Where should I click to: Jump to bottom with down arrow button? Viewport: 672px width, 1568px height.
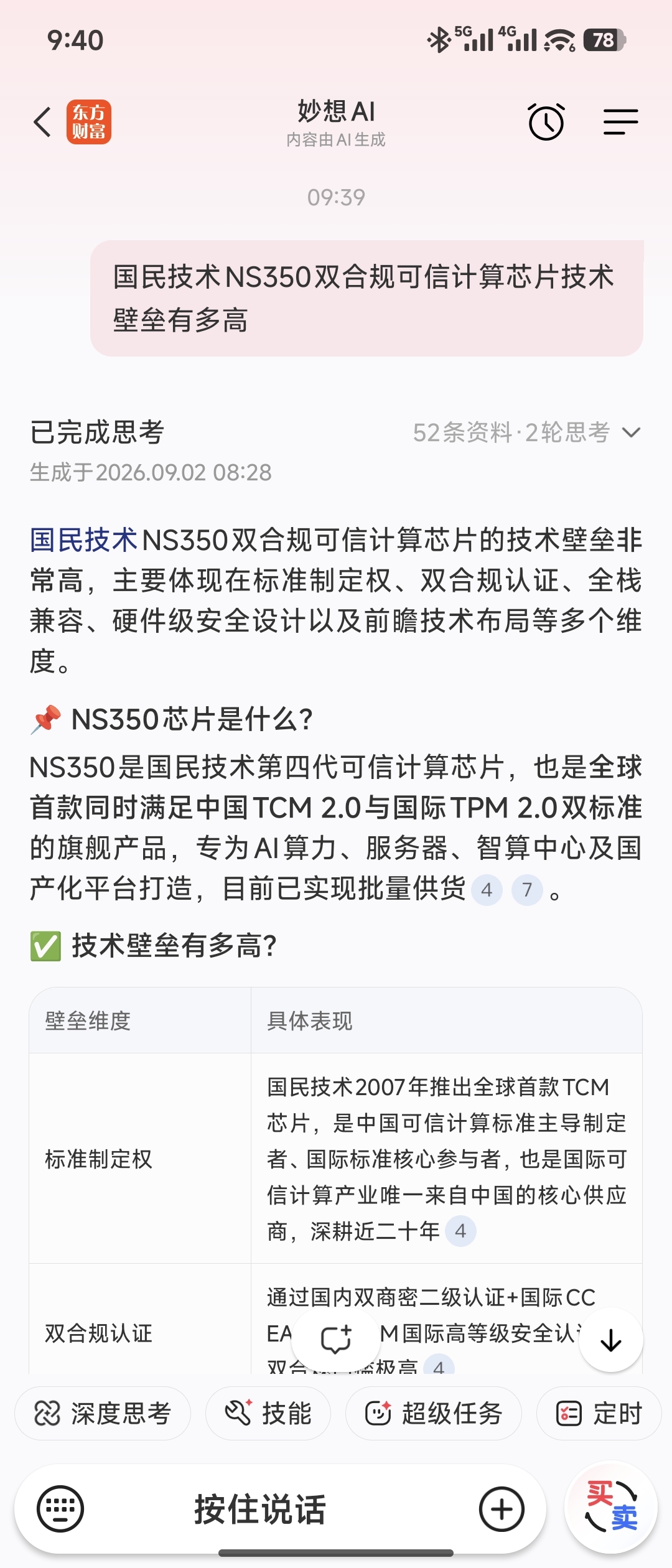click(611, 1340)
